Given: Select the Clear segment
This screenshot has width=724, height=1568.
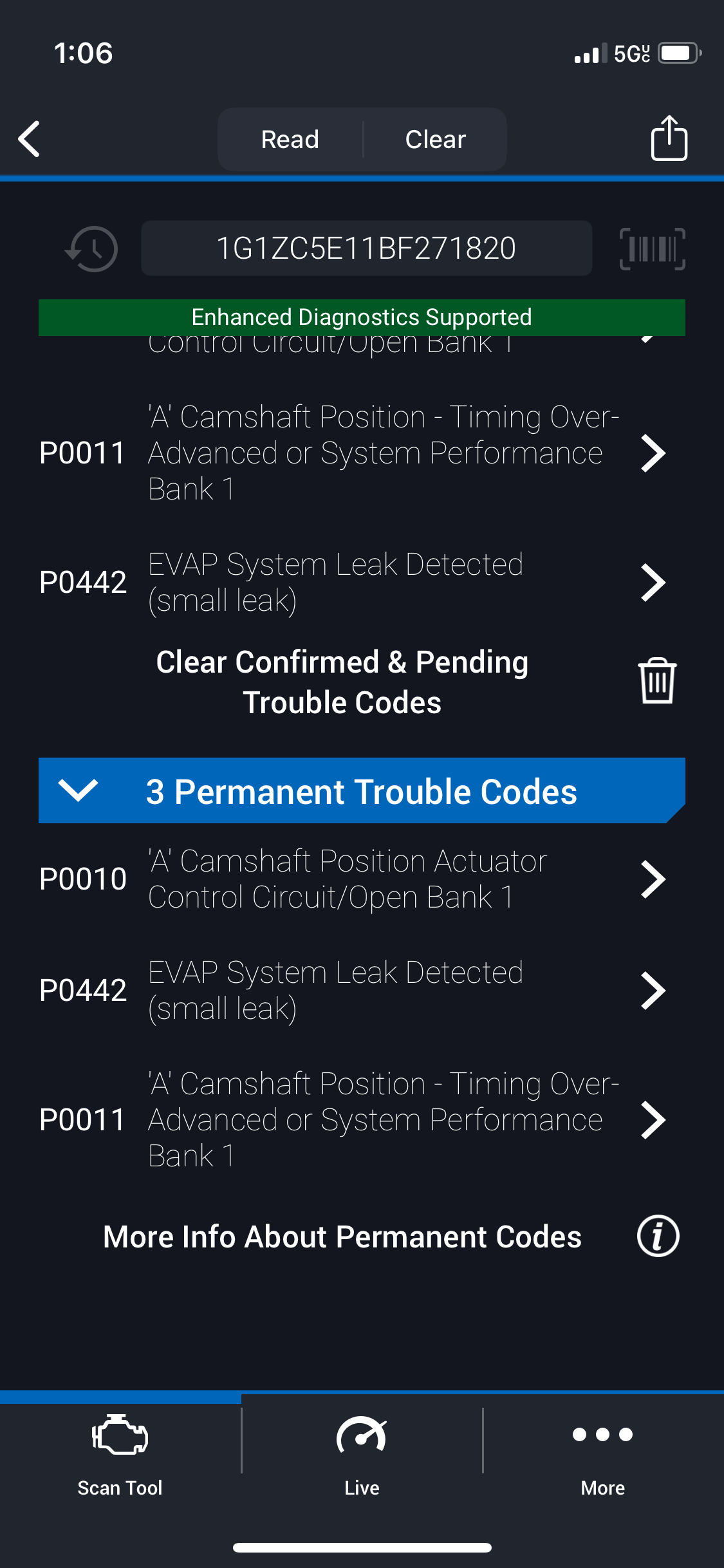Looking at the screenshot, I should [x=435, y=139].
